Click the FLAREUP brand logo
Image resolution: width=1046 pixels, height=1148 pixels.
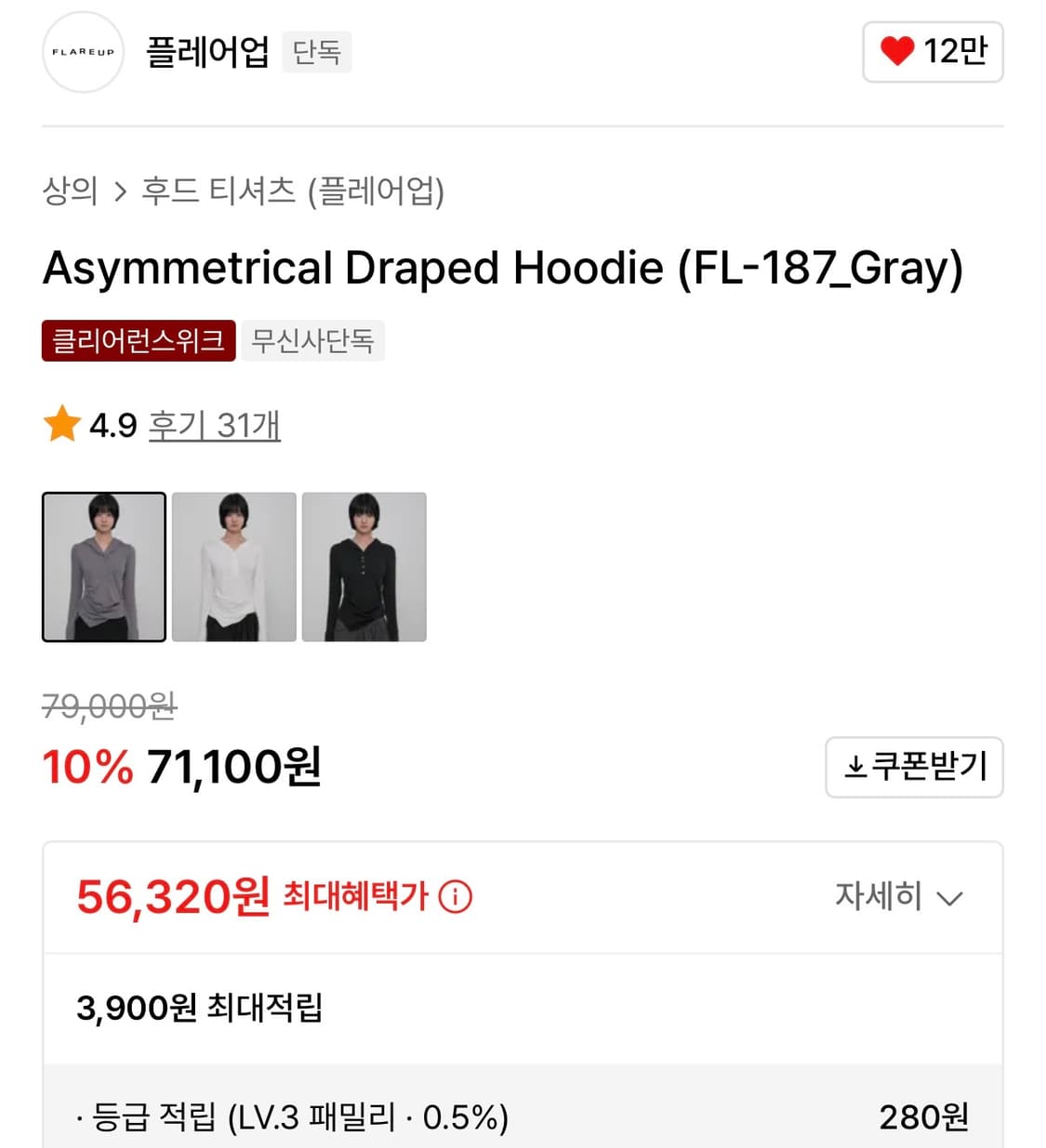click(x=83, y=52)
